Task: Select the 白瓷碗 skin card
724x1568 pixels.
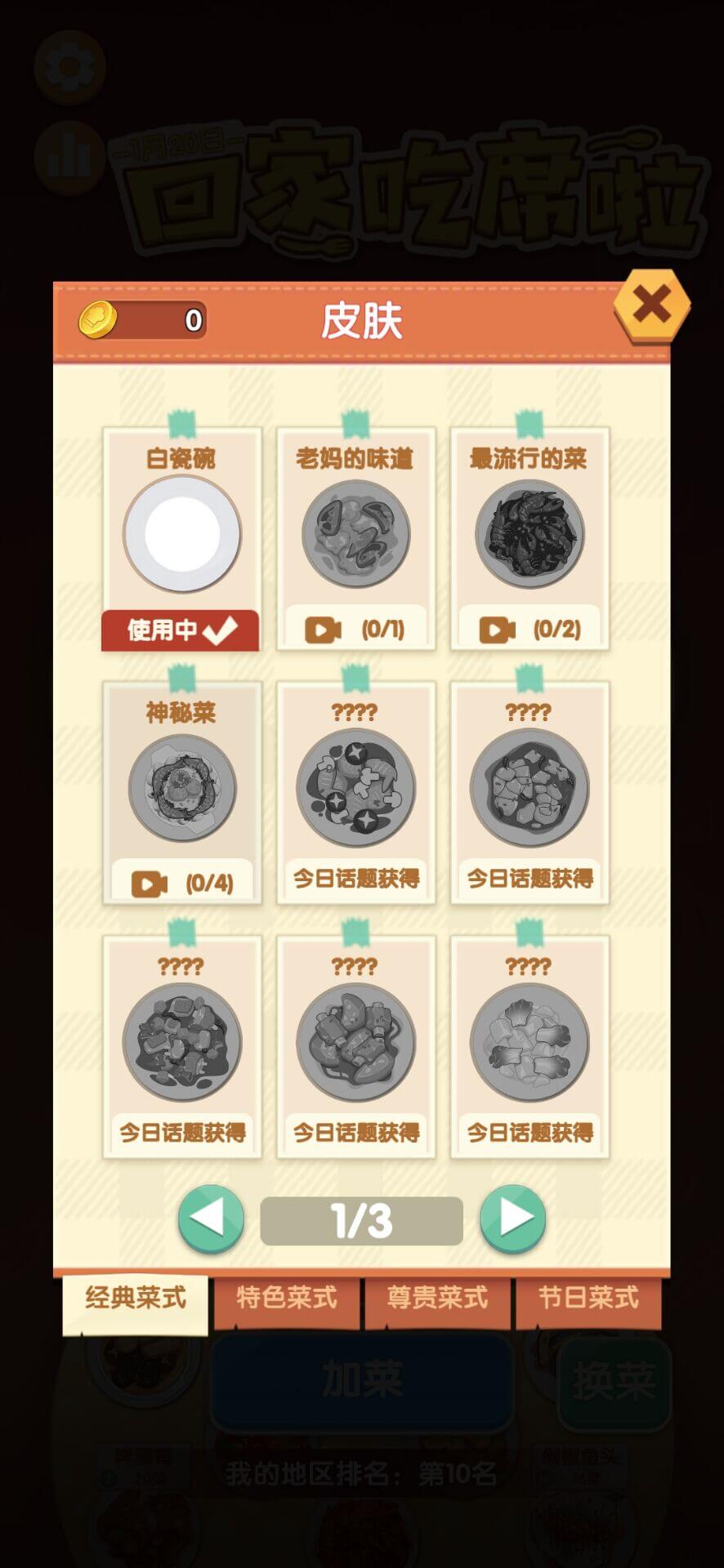Action: [181, 539]
